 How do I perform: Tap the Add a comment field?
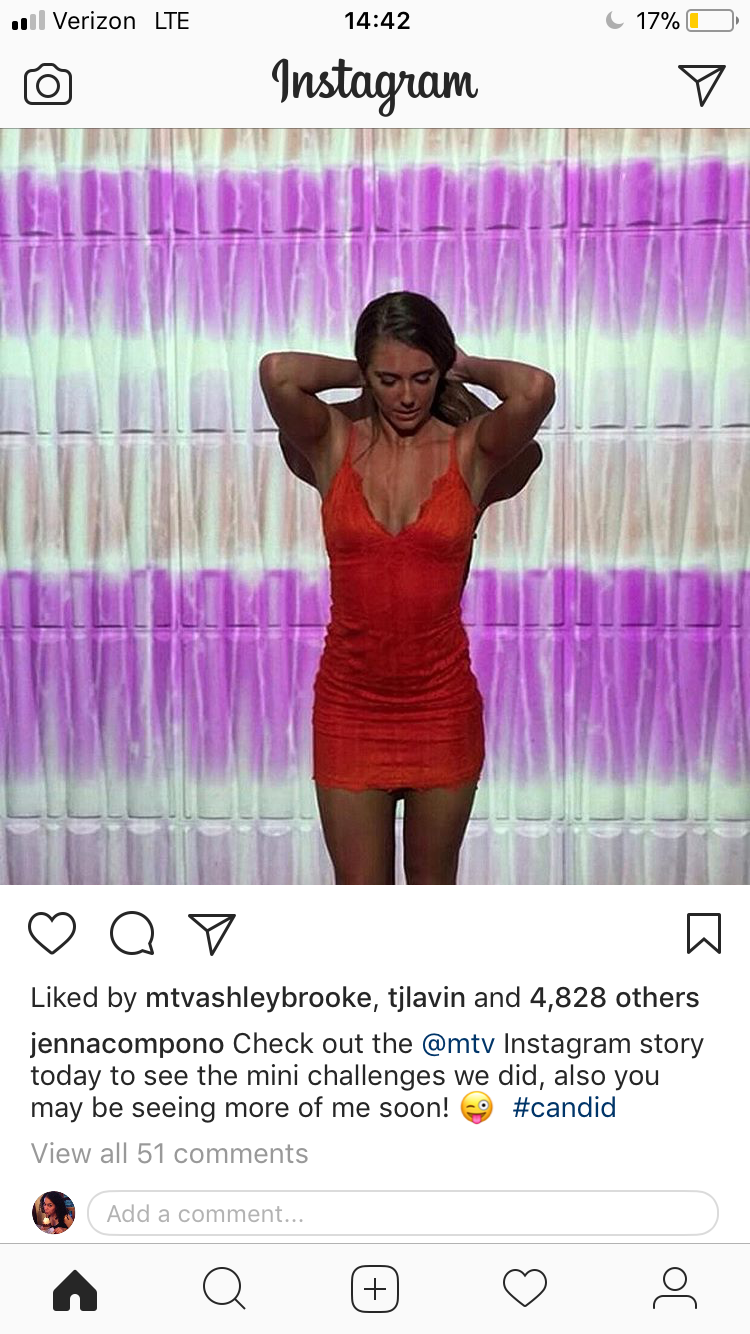coord(403,1213)
